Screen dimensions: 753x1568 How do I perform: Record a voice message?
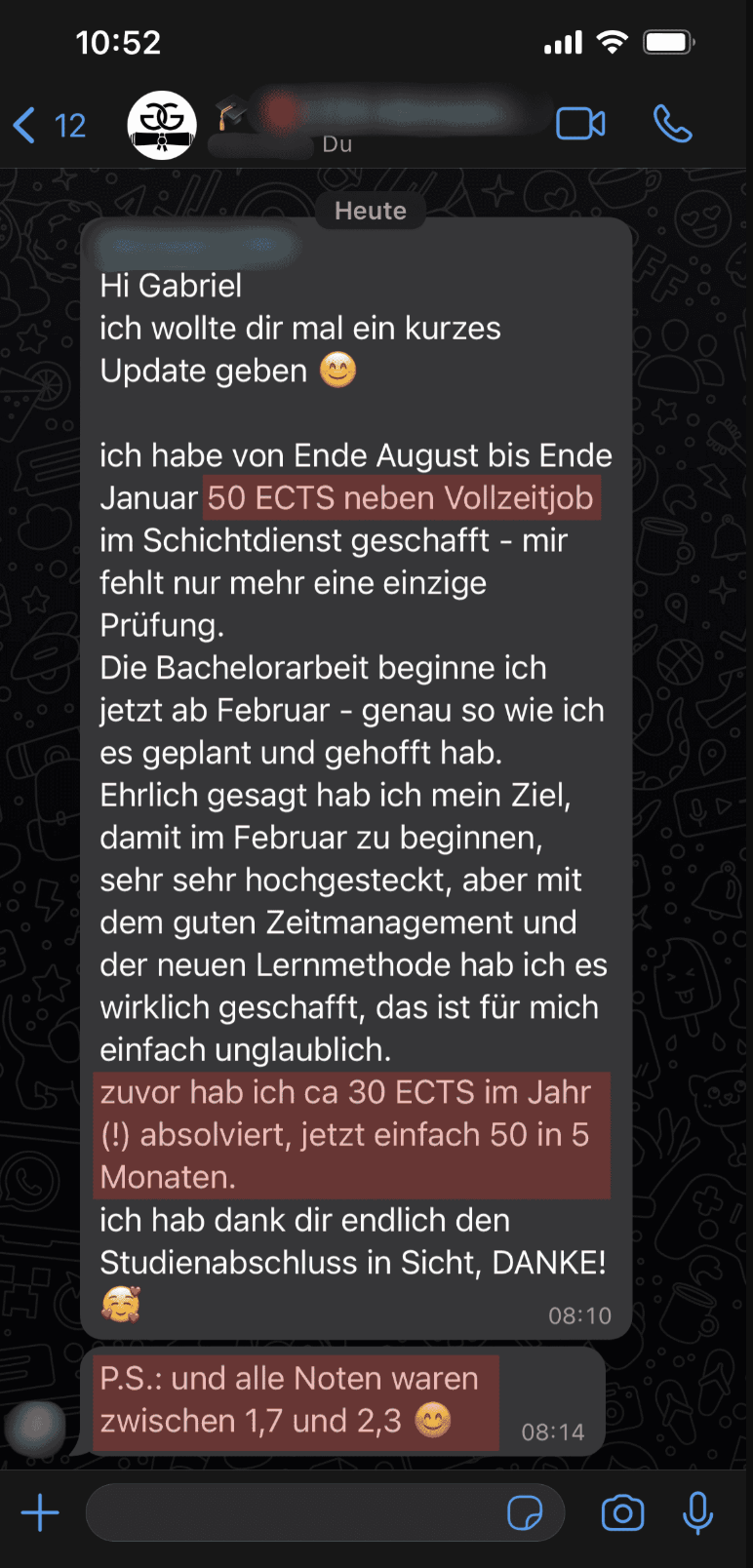click(x=697, y=1512)
